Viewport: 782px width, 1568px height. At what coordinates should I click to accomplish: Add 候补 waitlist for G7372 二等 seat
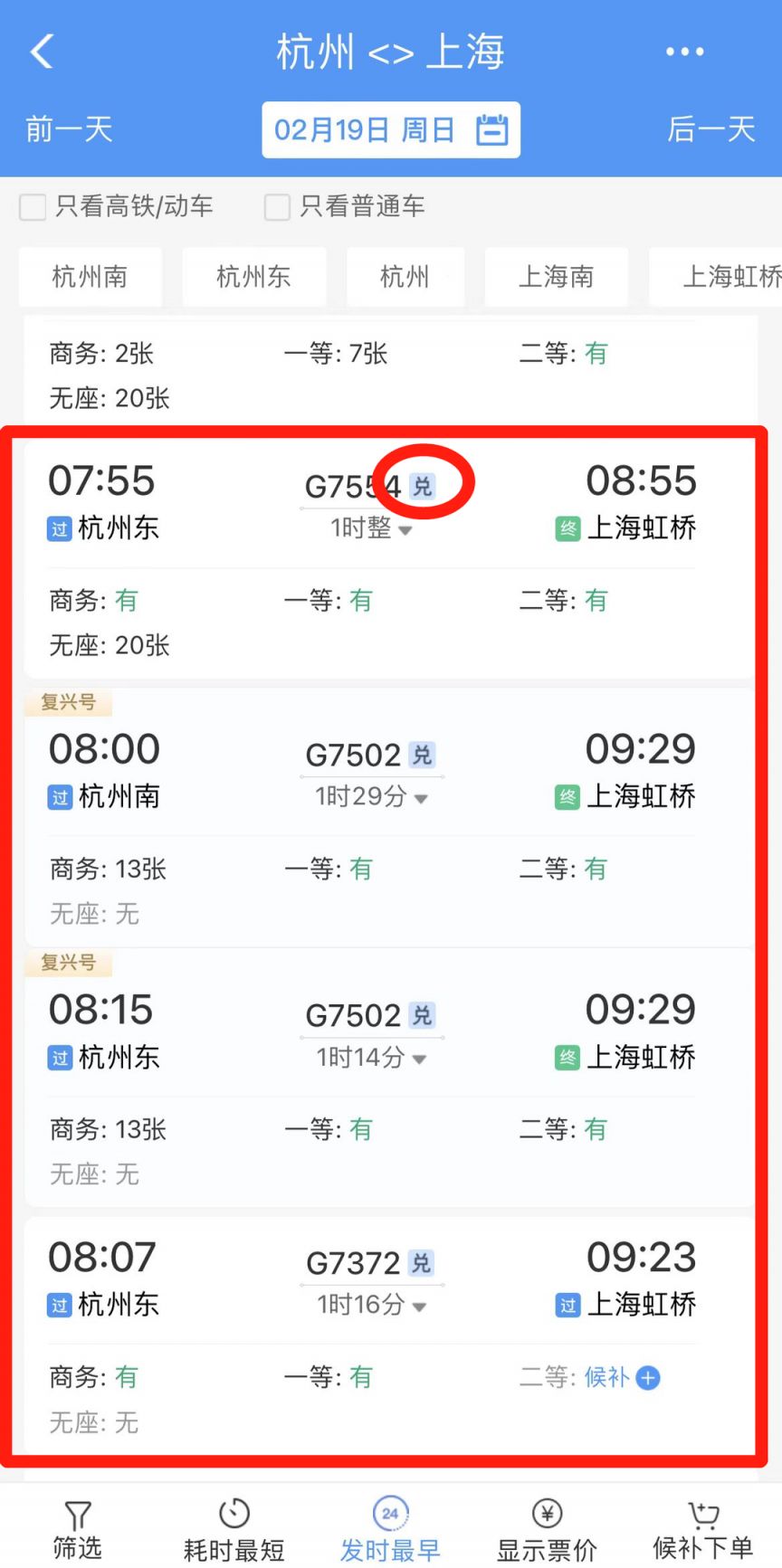click(648, 1377)
